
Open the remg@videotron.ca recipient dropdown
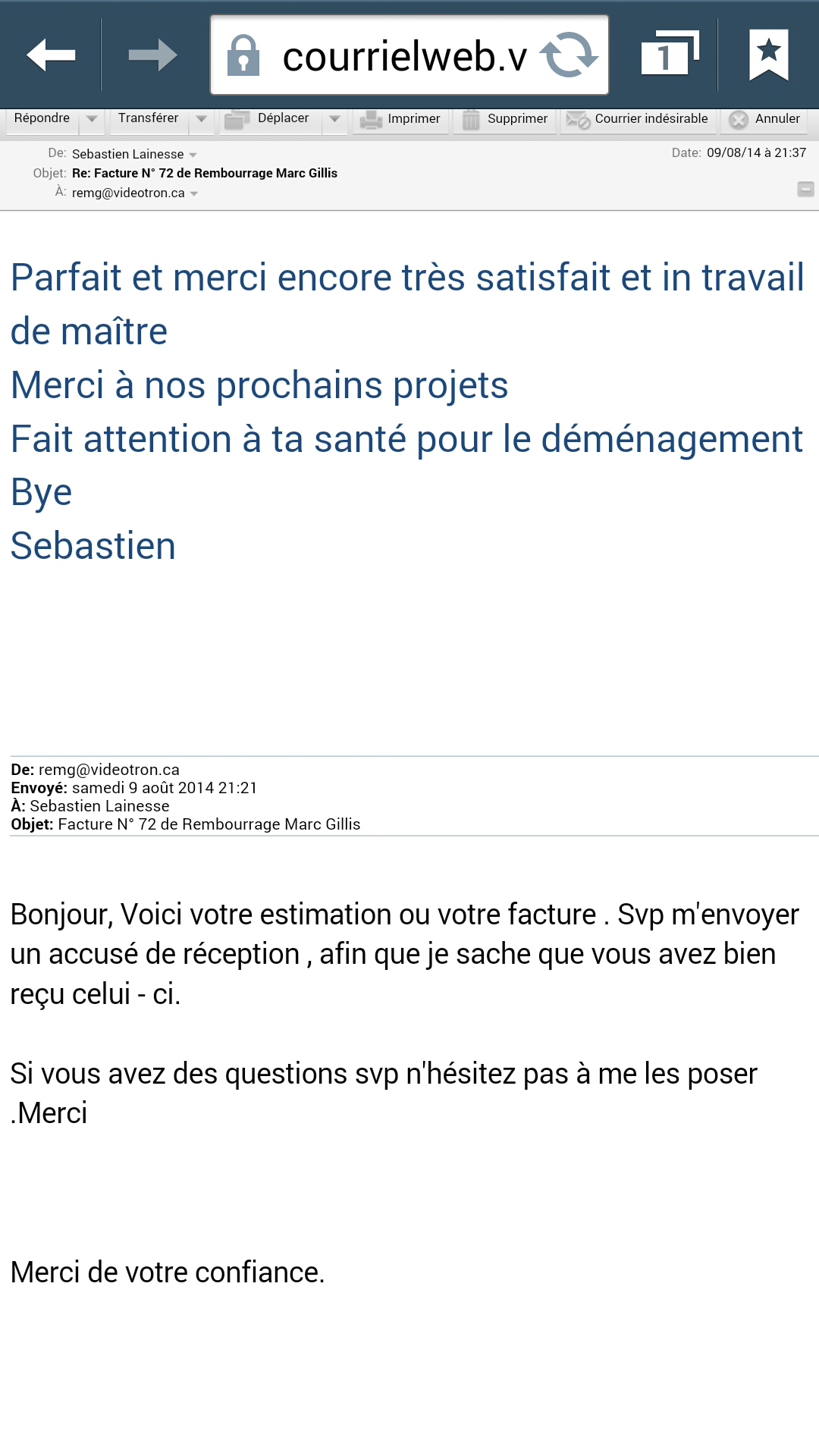(194, 193)
